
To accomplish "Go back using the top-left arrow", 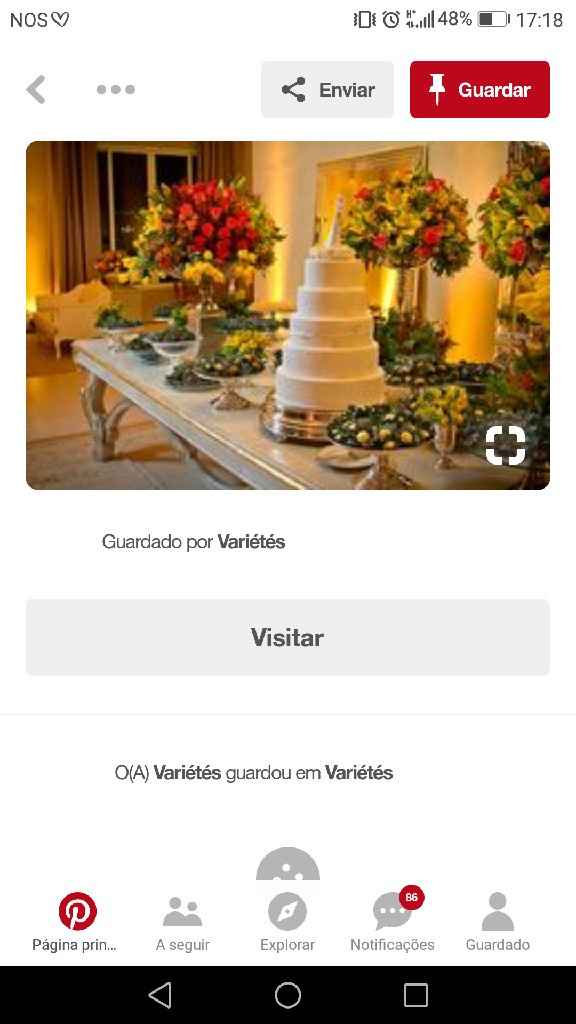I will (x=36, y=89).
